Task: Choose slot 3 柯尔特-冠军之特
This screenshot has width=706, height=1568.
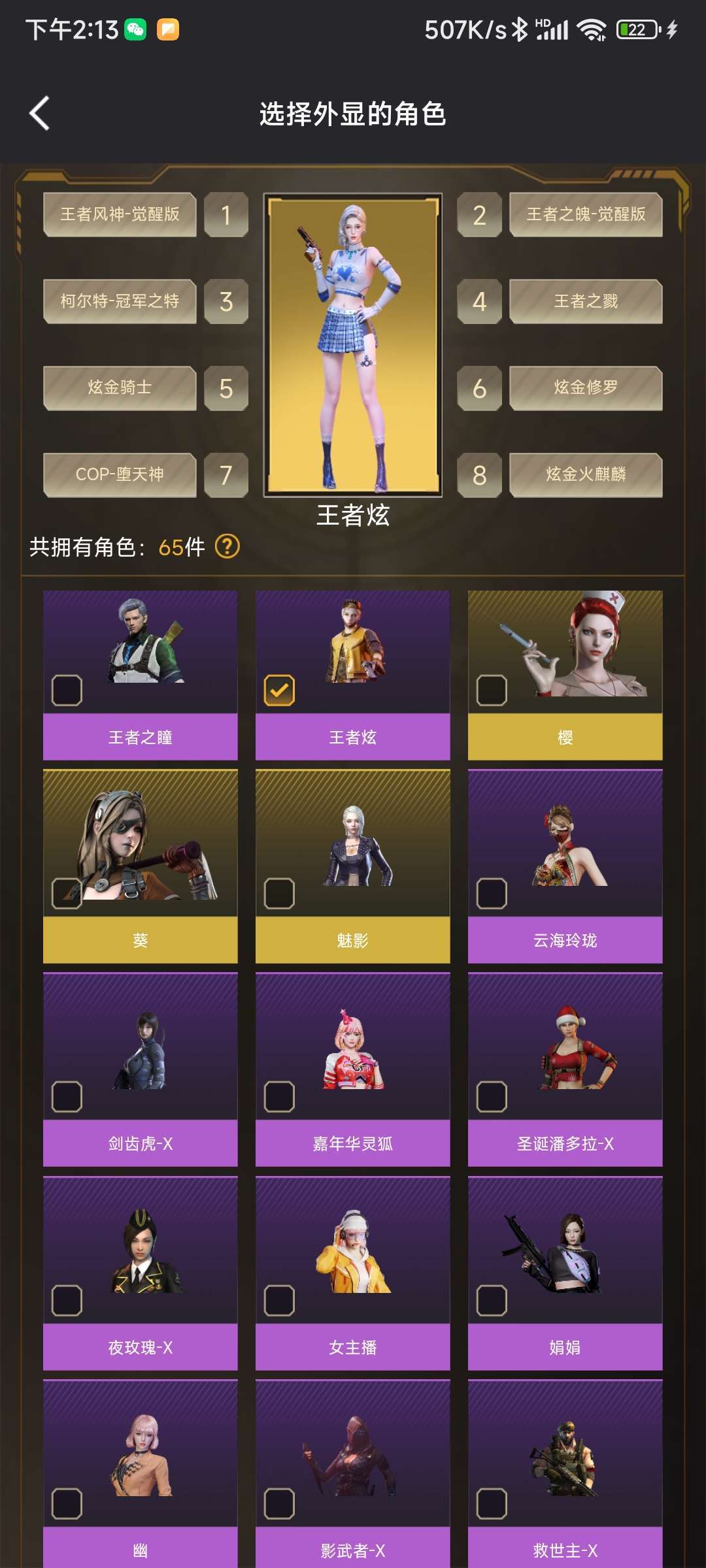Action: tap(120, 301)
